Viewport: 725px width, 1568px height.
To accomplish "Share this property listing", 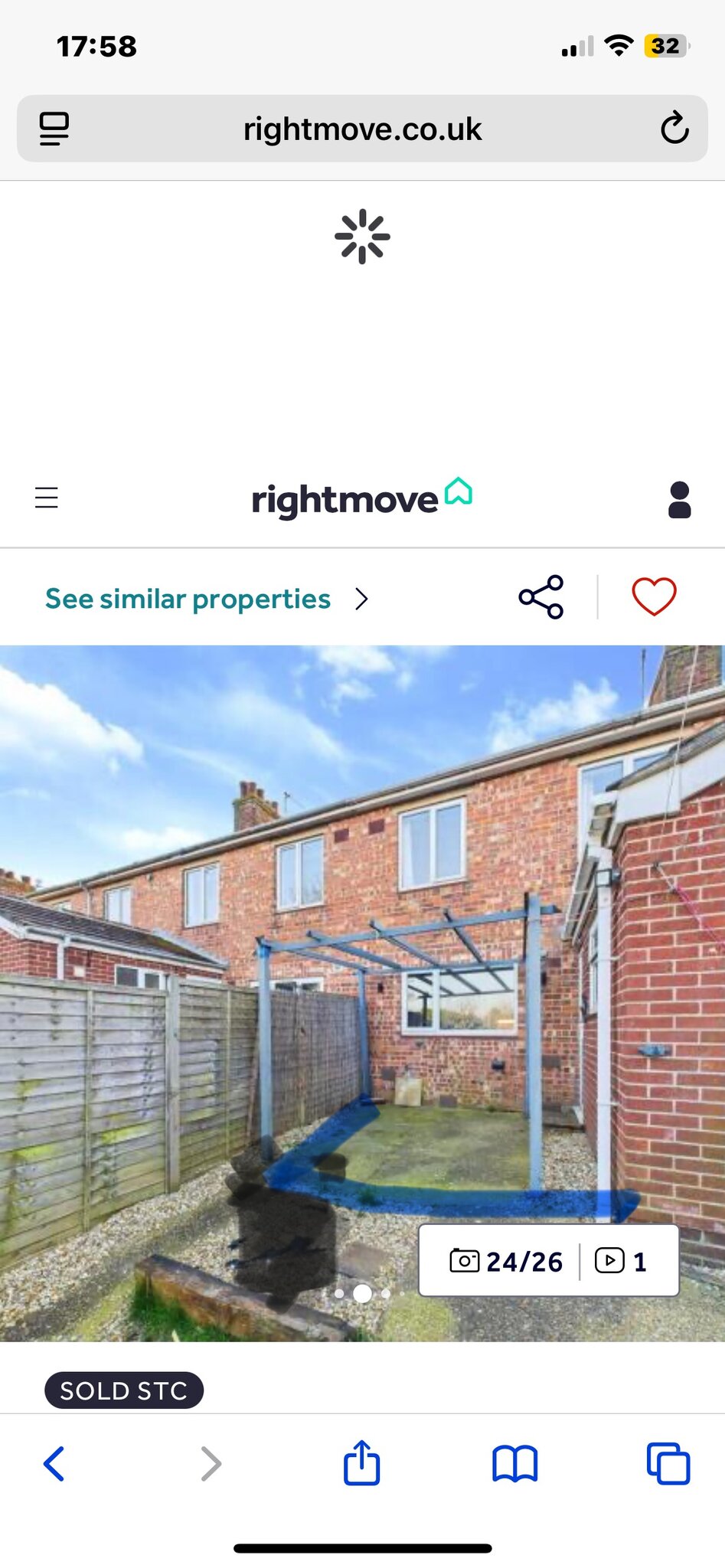I will point(541,597).
